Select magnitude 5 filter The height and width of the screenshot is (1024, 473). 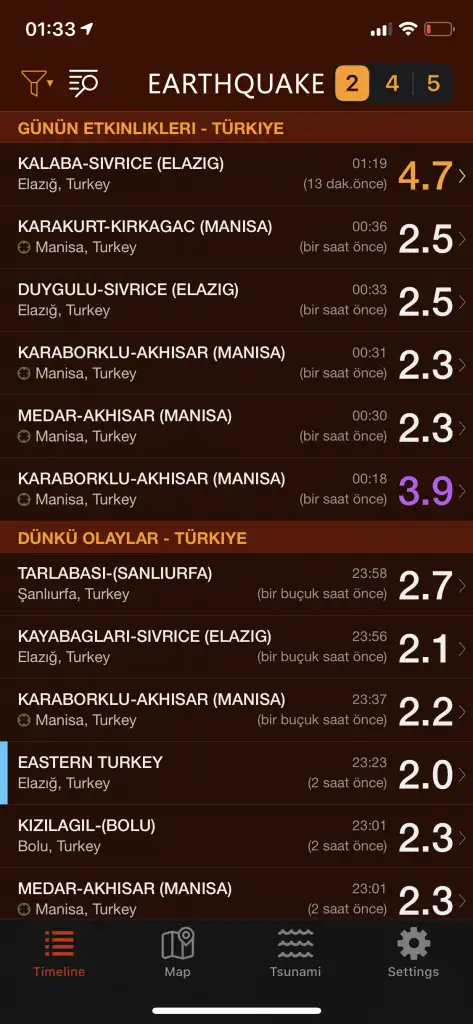(433, 84)
